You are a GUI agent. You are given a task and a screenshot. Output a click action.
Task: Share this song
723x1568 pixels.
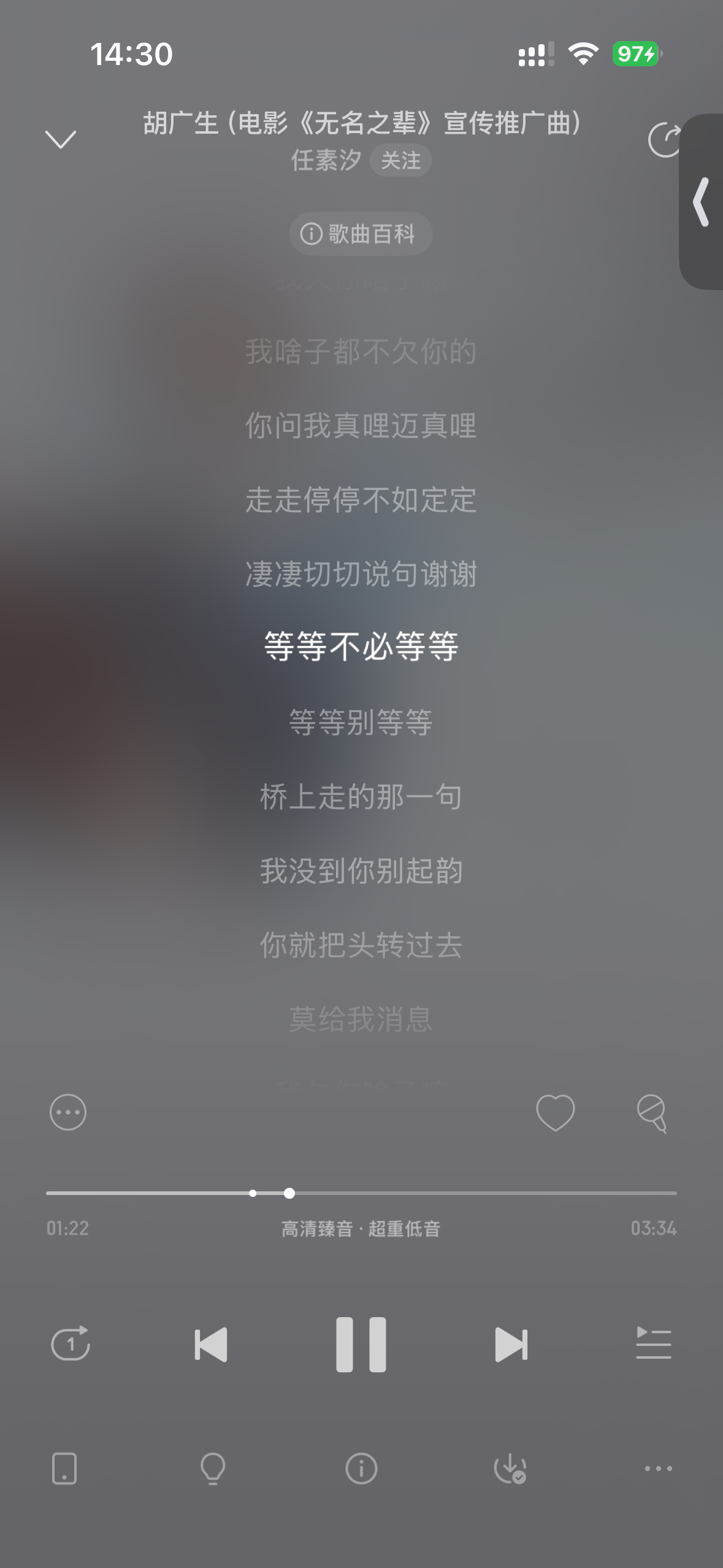click(664, 140)
